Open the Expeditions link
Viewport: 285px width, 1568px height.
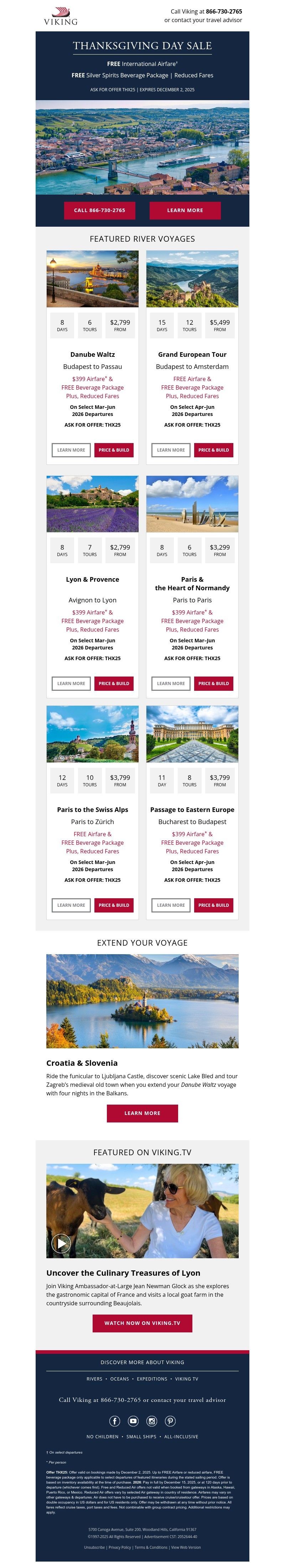[152, 1379]
